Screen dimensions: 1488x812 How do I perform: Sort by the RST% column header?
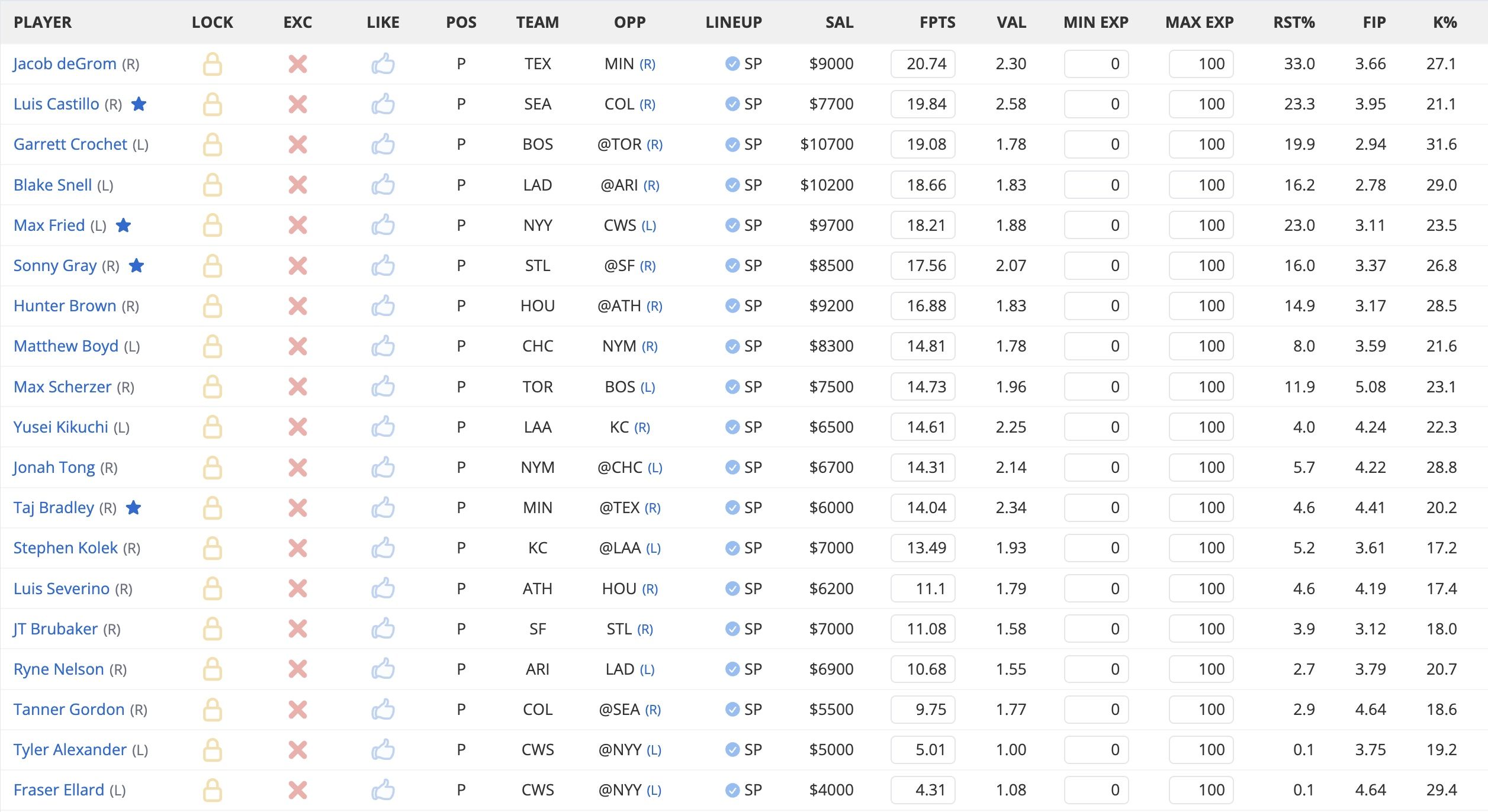coord(1294,22)
